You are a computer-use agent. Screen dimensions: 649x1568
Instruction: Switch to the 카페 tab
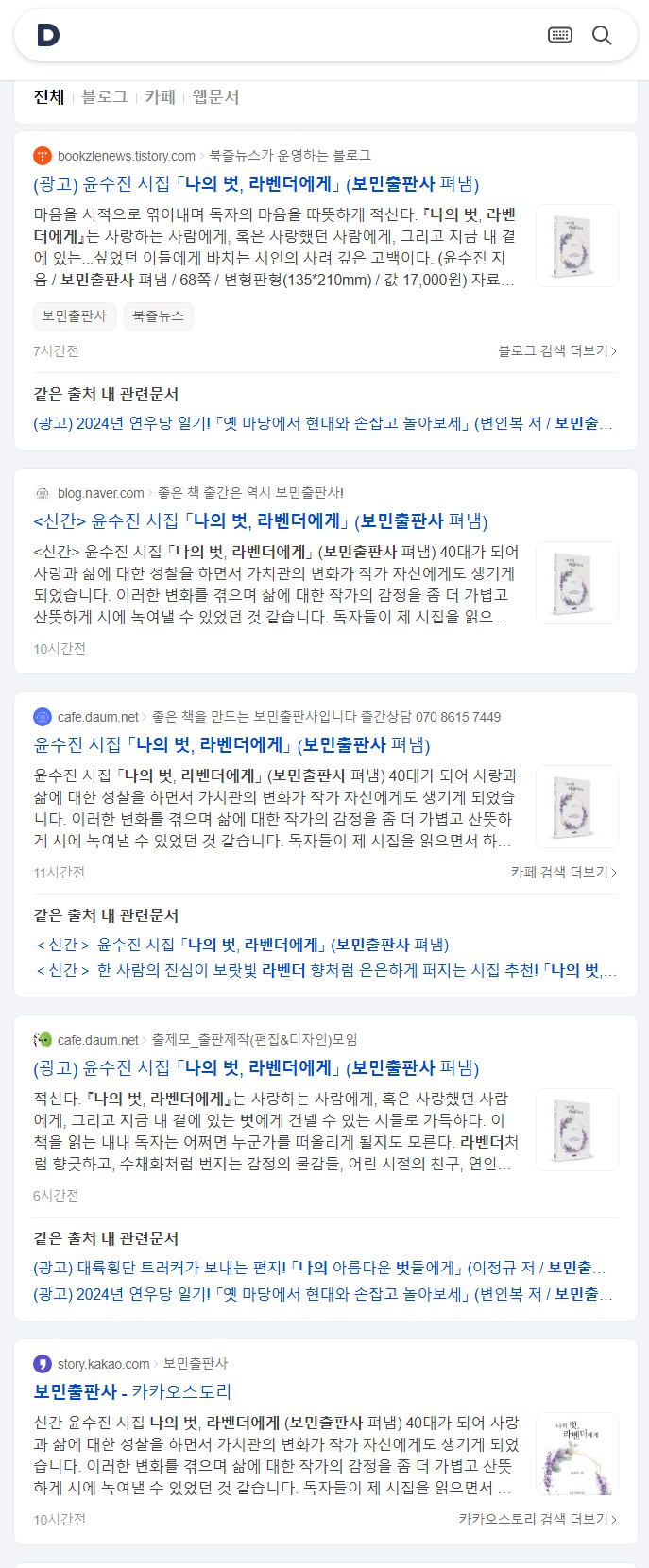[160, 96]
